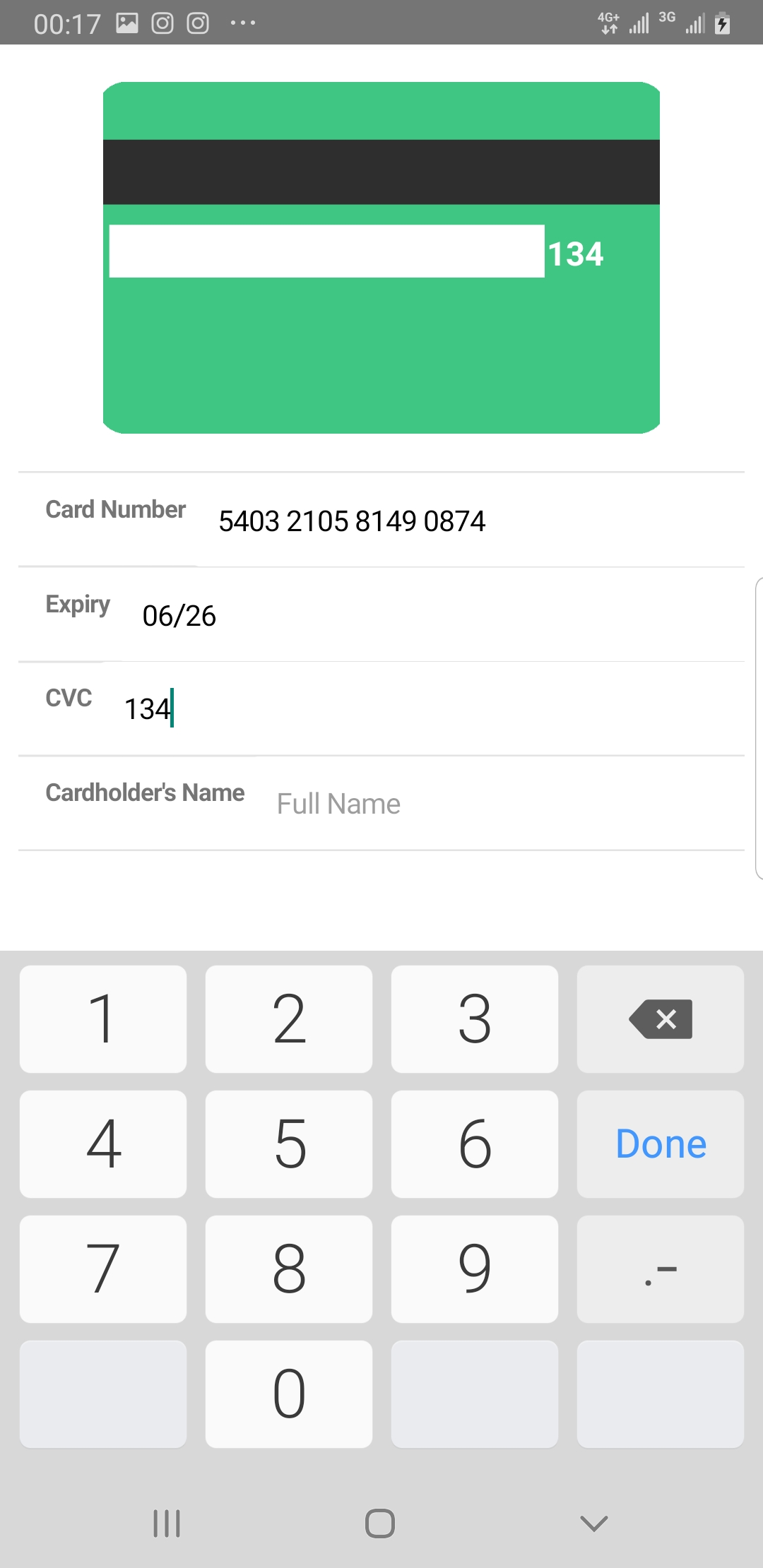This screenshot has width=763, height=1568.
Task: Type digit 1 on the keypad
Action: (x=103, y=1019)
